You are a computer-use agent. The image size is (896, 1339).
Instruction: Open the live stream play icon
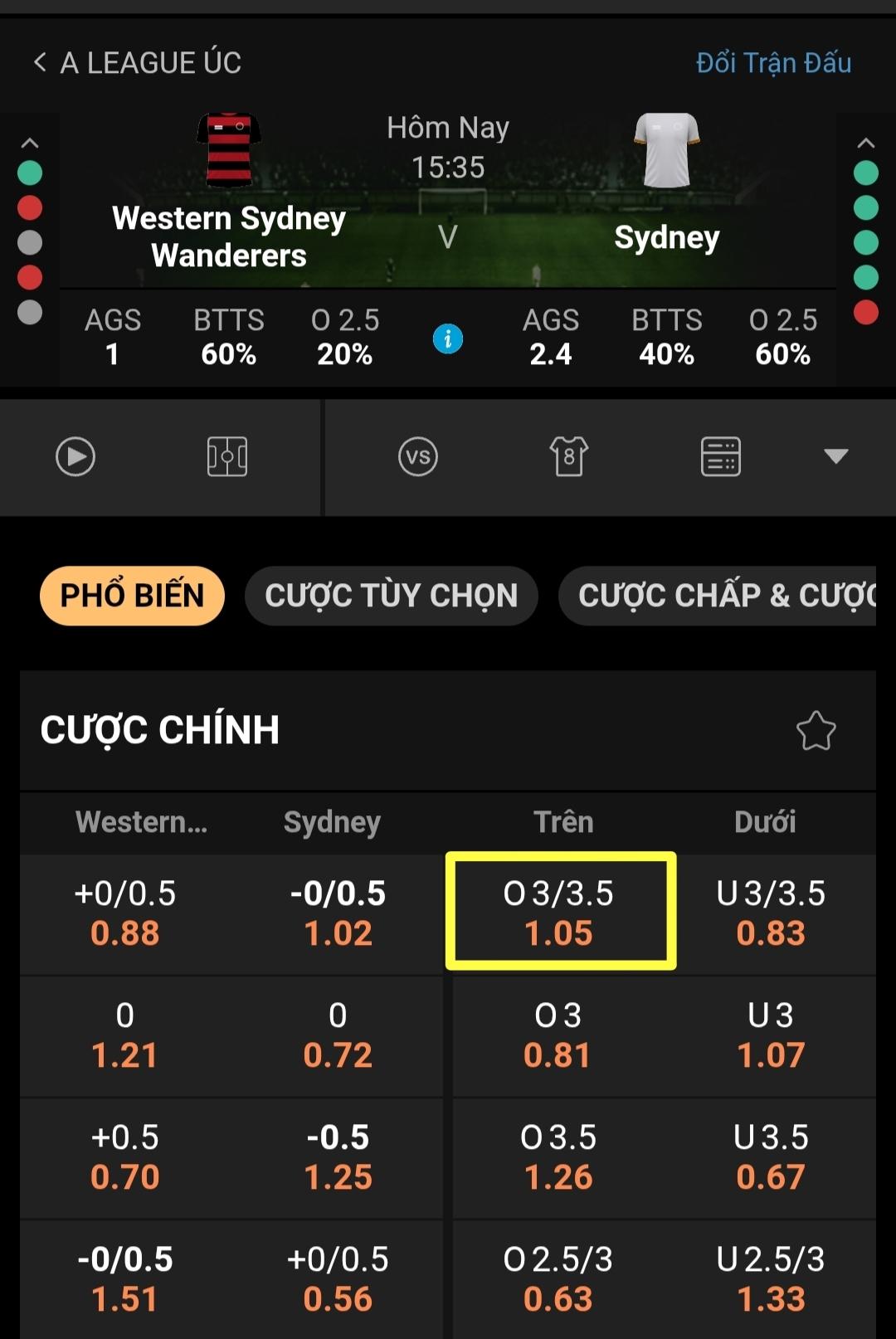point(75,456)
